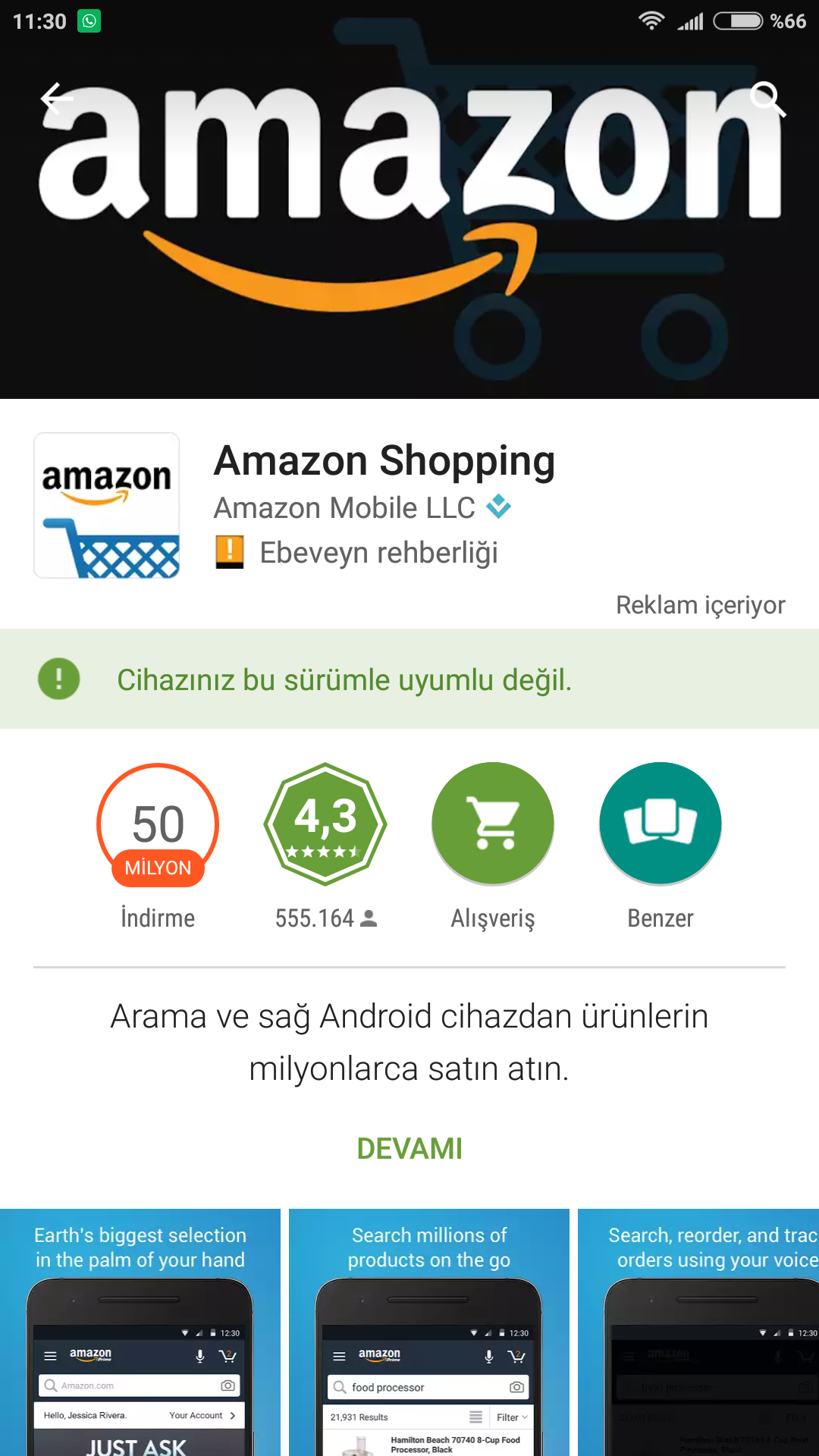Go back using the top arrow
This screenshot has width=819, height=1456.
[57, 99]
